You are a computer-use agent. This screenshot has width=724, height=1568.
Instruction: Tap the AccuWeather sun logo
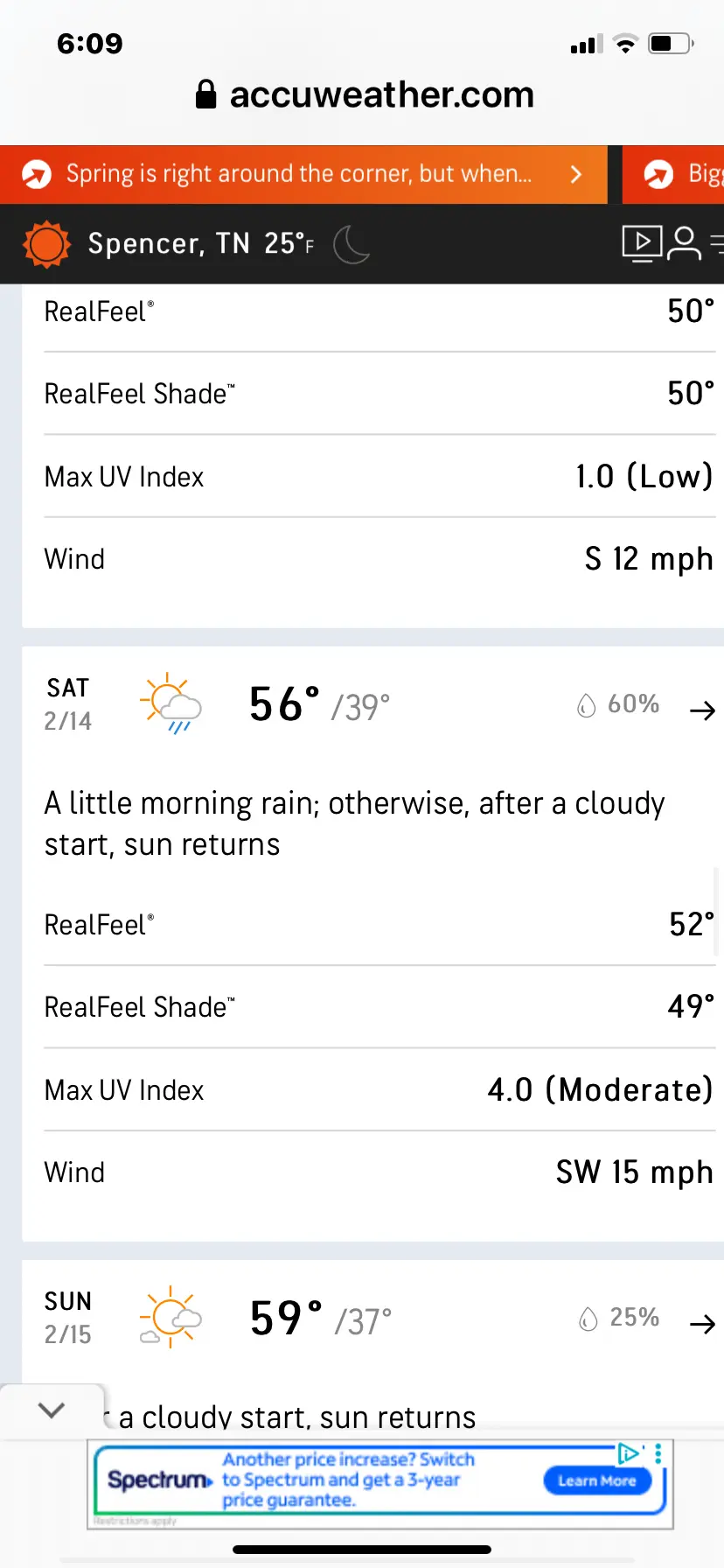coord(46,244)
